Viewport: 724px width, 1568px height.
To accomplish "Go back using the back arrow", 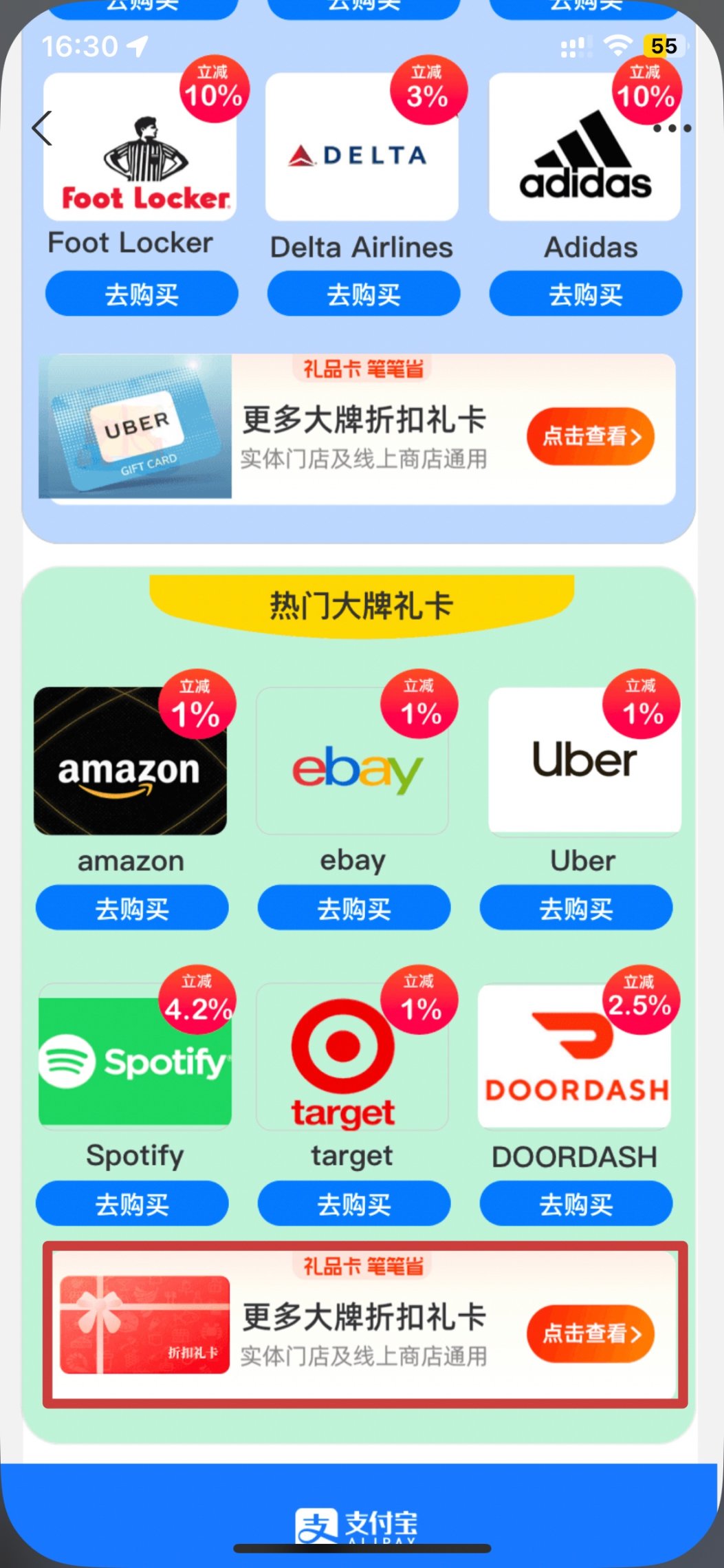I will [x=43, y=128].
